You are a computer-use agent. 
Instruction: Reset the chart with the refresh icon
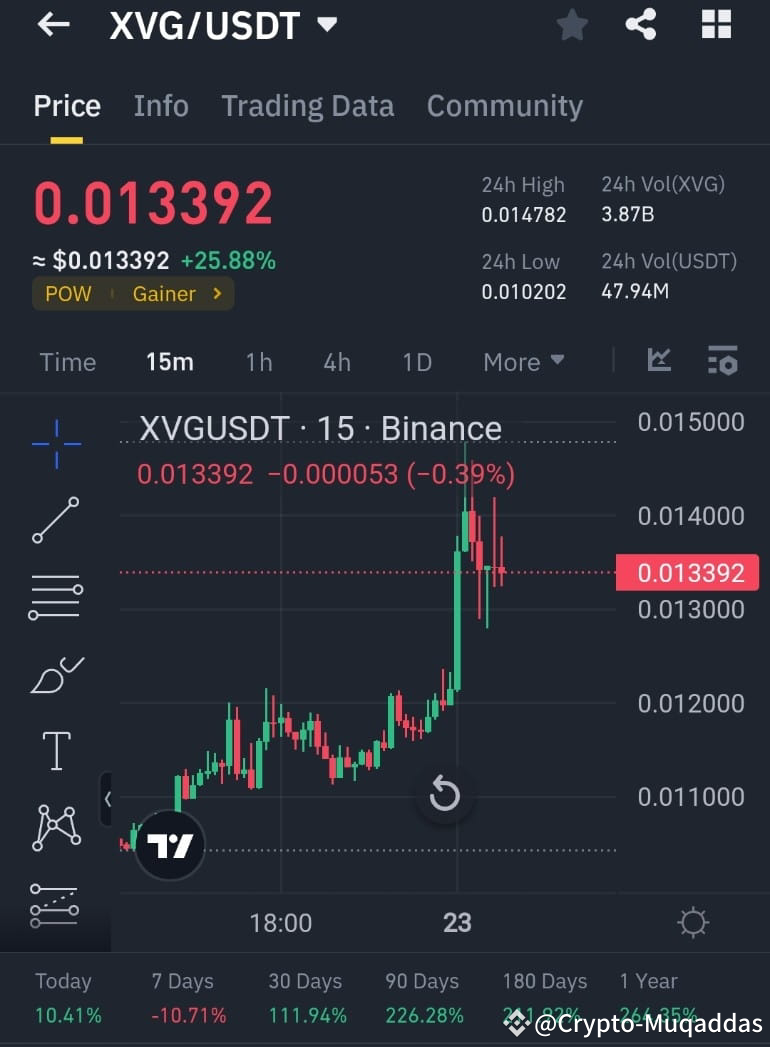click(445, 795)
